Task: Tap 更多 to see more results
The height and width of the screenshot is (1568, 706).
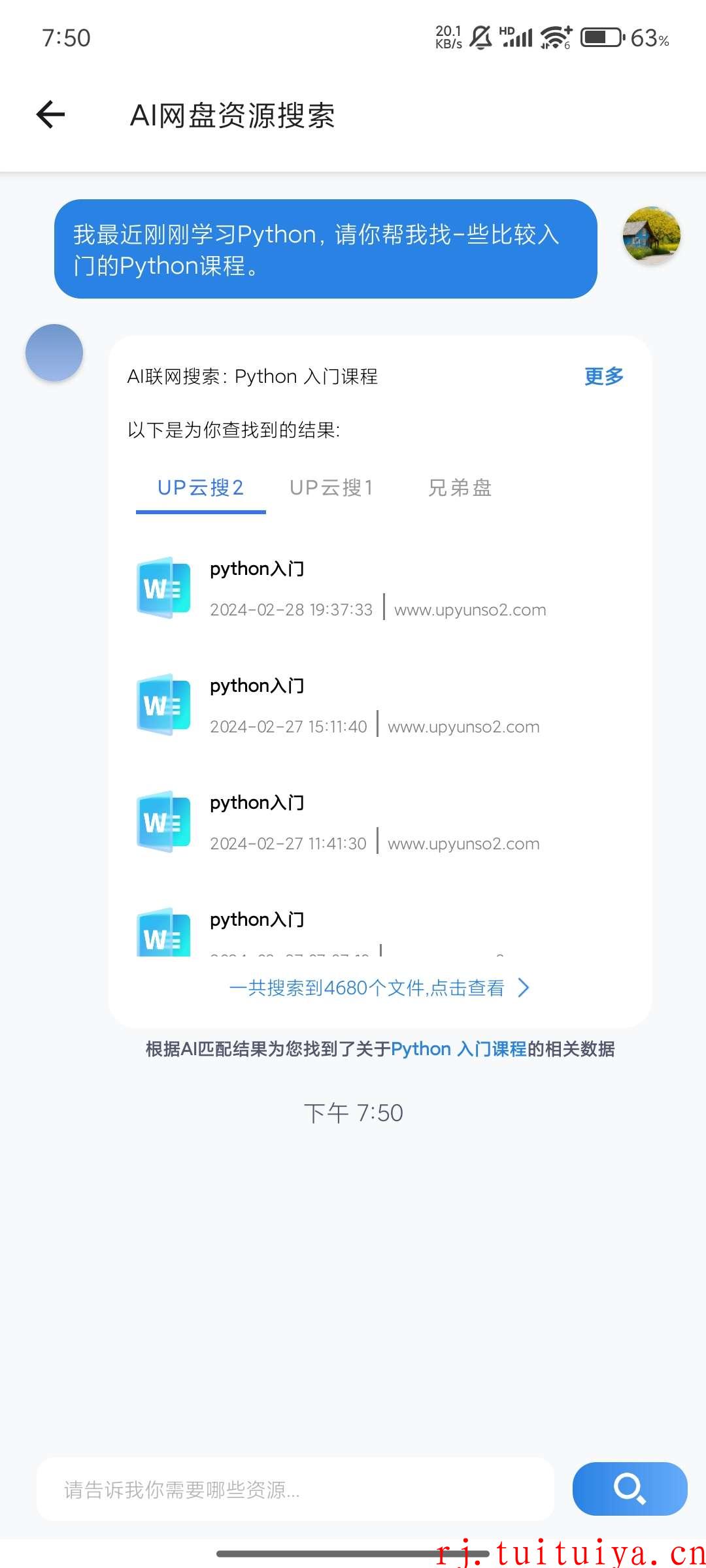Action: click(x=604, y=376)
